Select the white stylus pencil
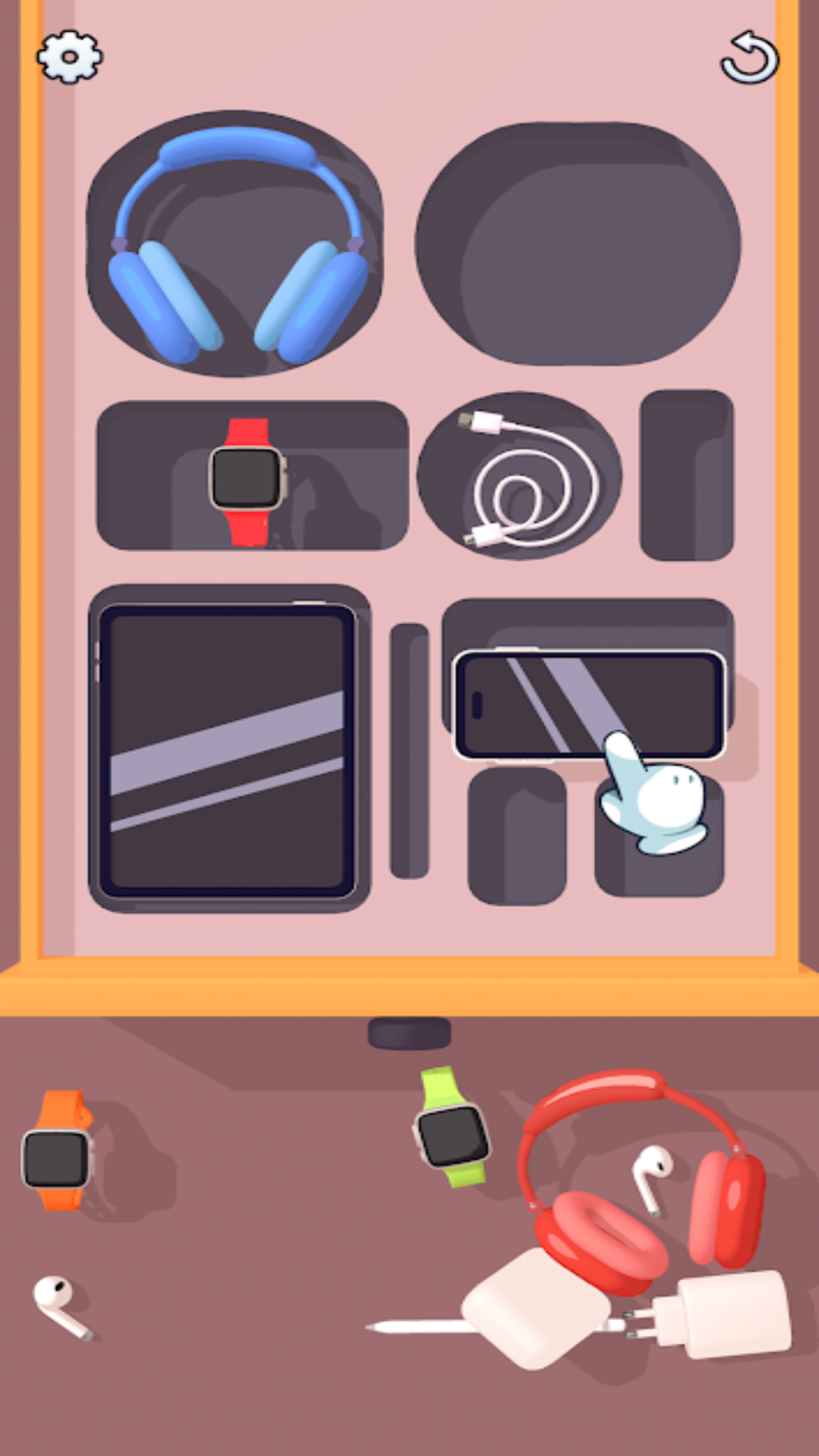Screen dimensions: 819x1456 417,1326
